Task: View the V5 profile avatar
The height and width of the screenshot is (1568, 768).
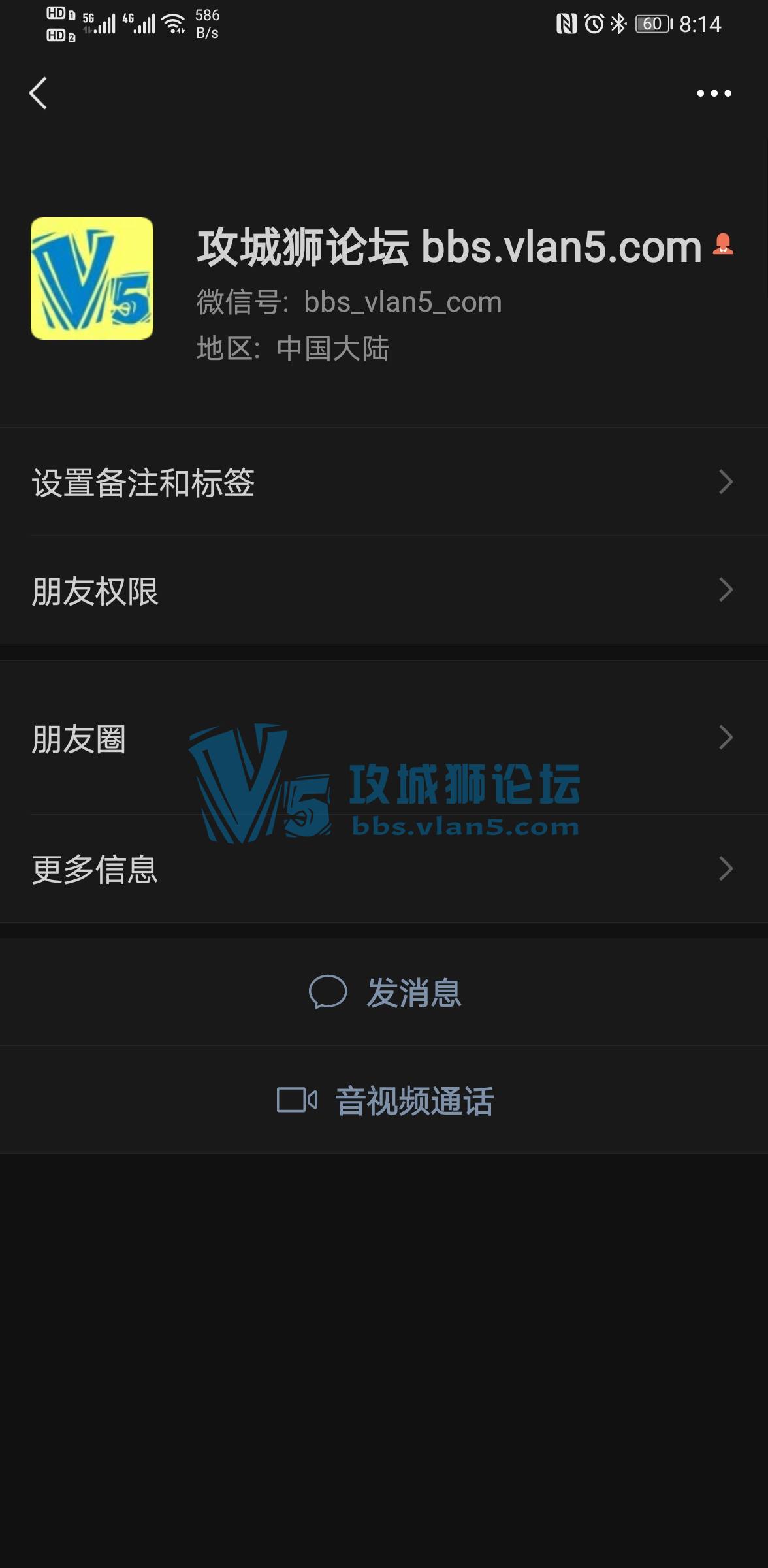Action: click(92, 278)
